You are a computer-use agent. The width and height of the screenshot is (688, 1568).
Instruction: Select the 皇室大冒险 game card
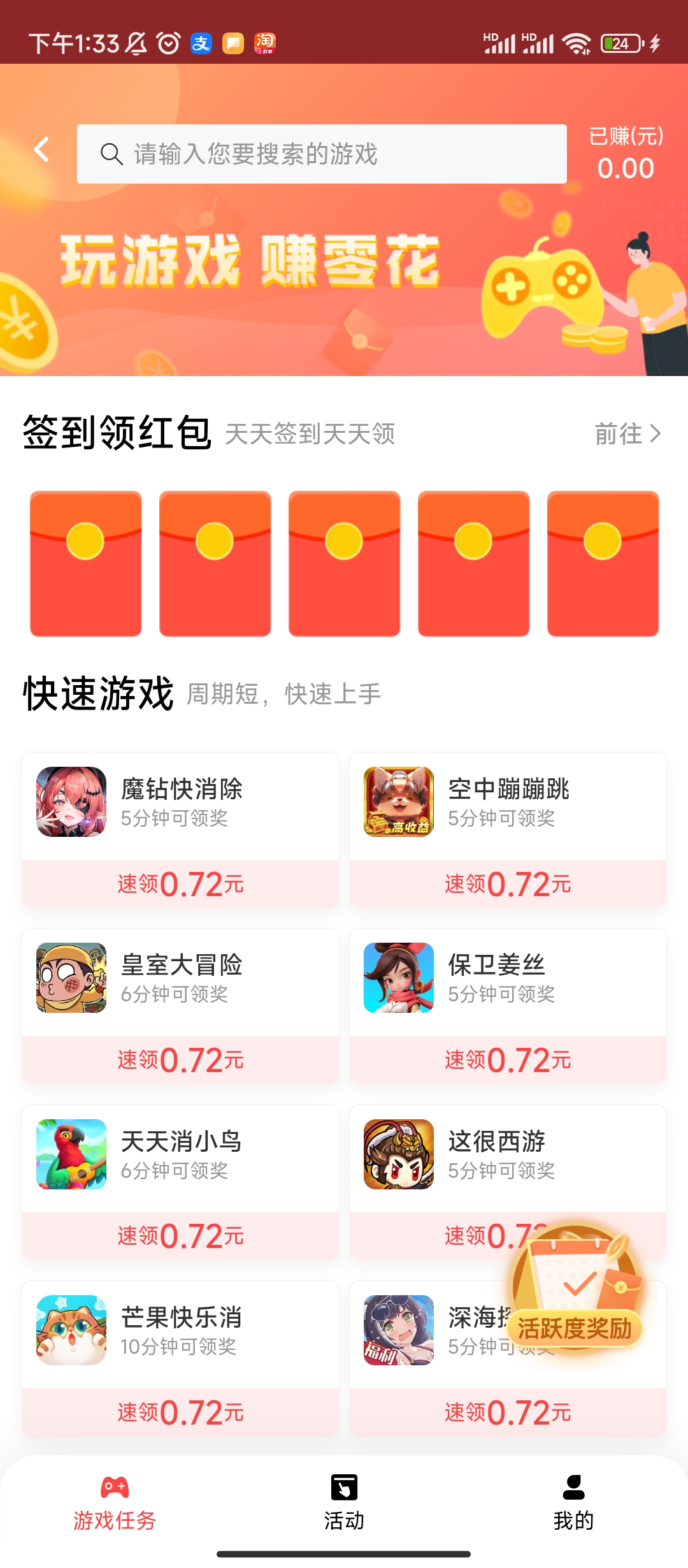(181, 1006)
